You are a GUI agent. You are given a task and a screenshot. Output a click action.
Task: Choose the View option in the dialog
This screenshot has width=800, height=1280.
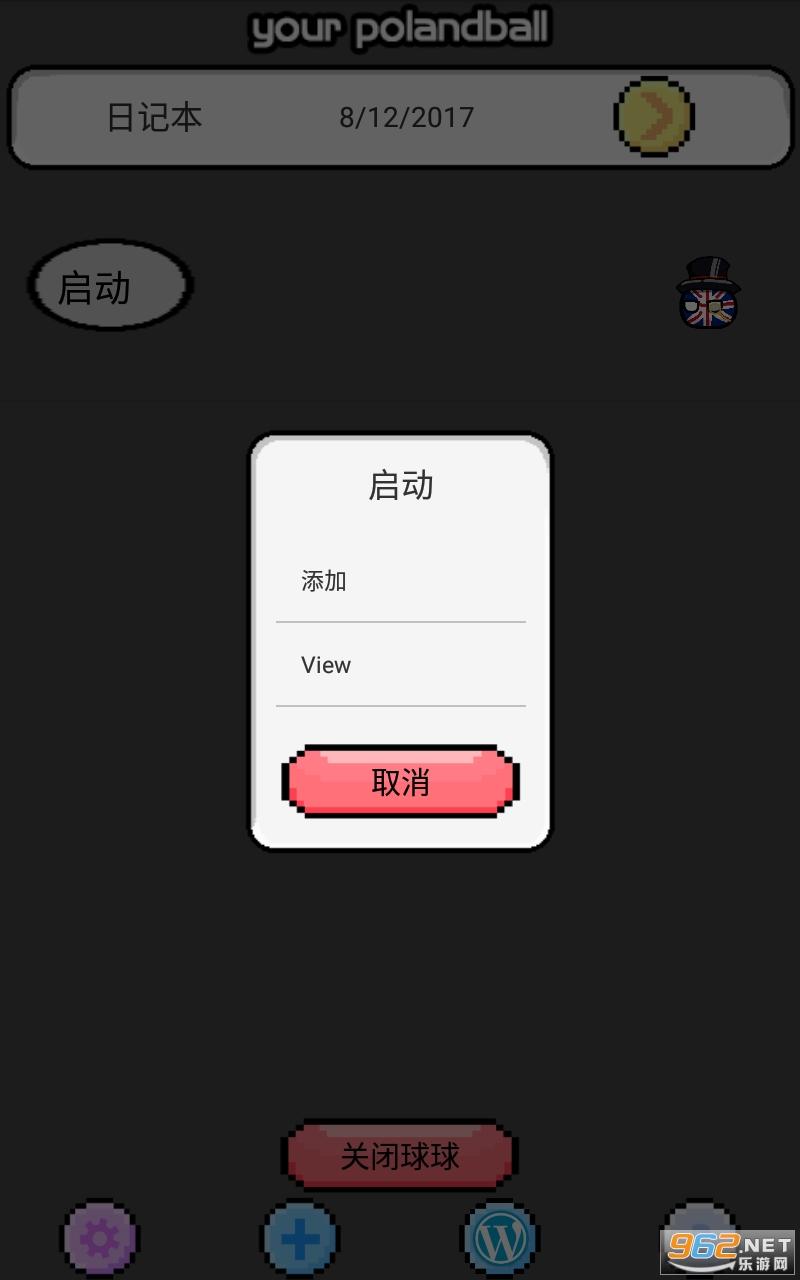[x=400, y=665]
